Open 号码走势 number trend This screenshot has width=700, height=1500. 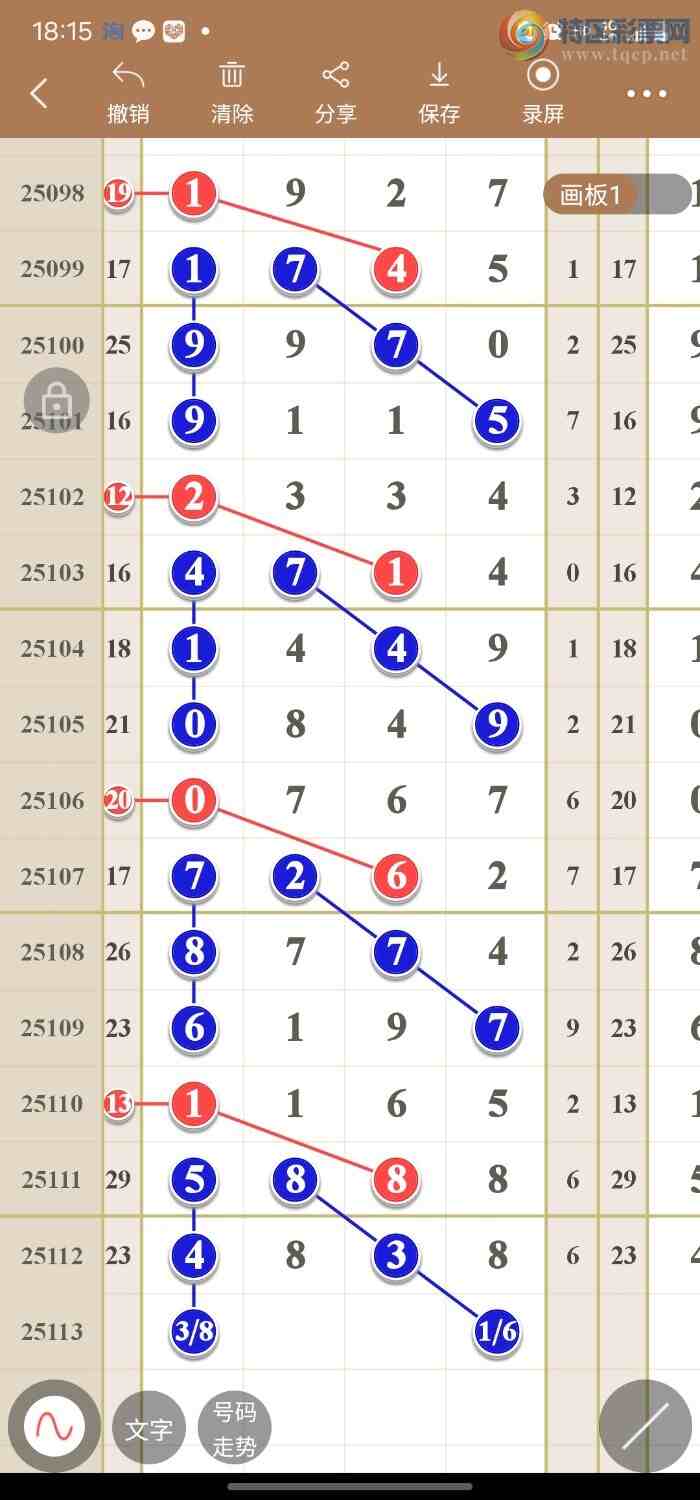pyautogui.click(x=235, y=1428)
